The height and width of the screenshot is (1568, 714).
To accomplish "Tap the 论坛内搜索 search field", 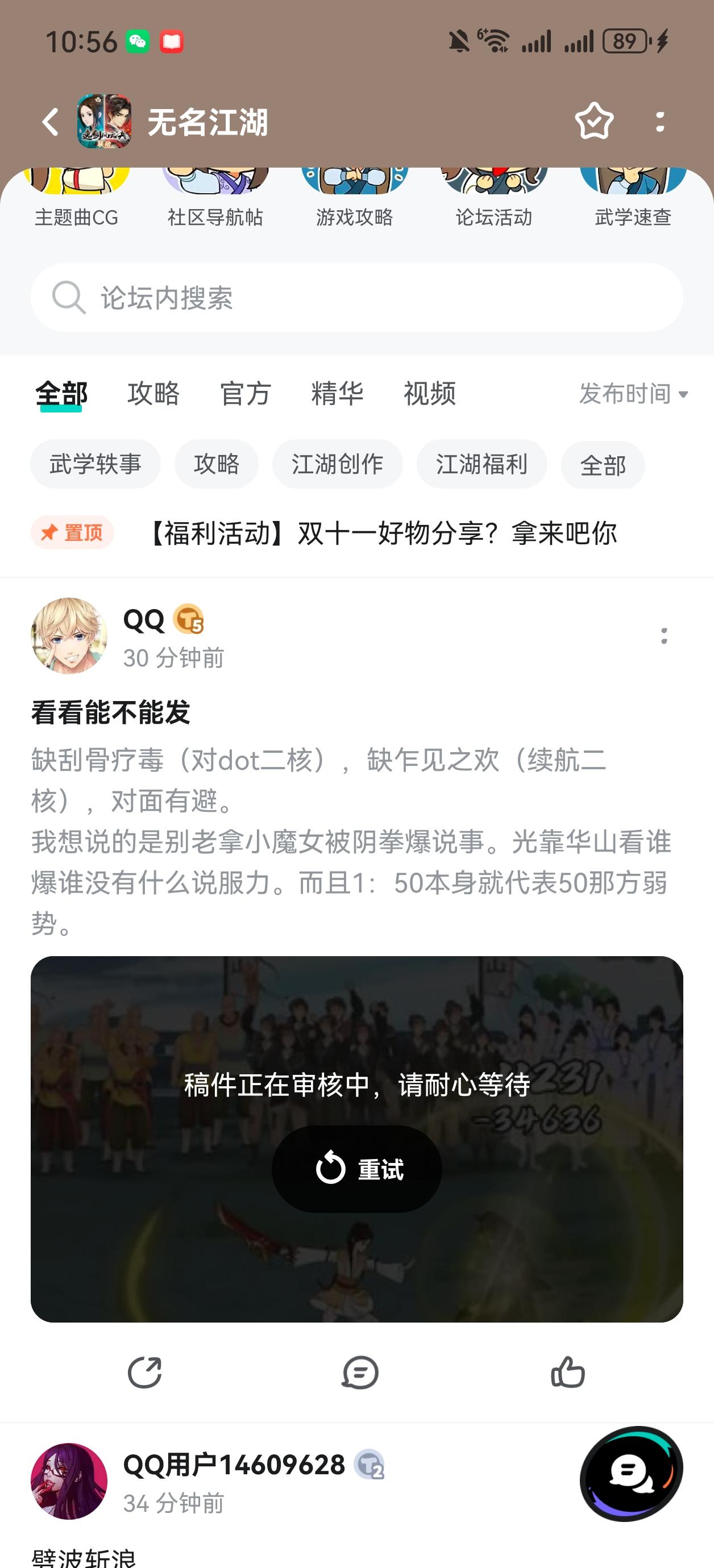I will click(357, 298).
